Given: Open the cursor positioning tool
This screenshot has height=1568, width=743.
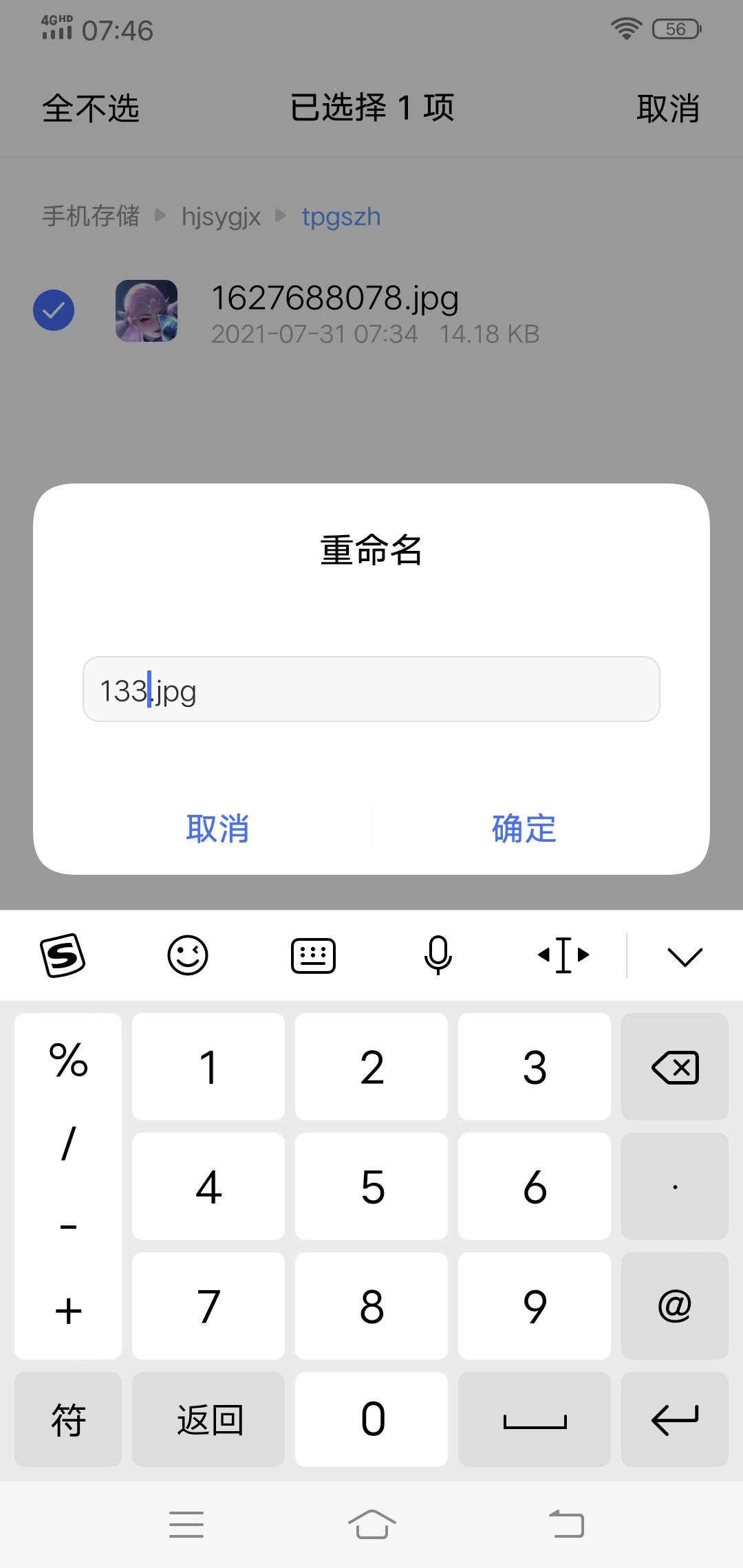Looking at the screenshot, I should (x=563, y=955).
